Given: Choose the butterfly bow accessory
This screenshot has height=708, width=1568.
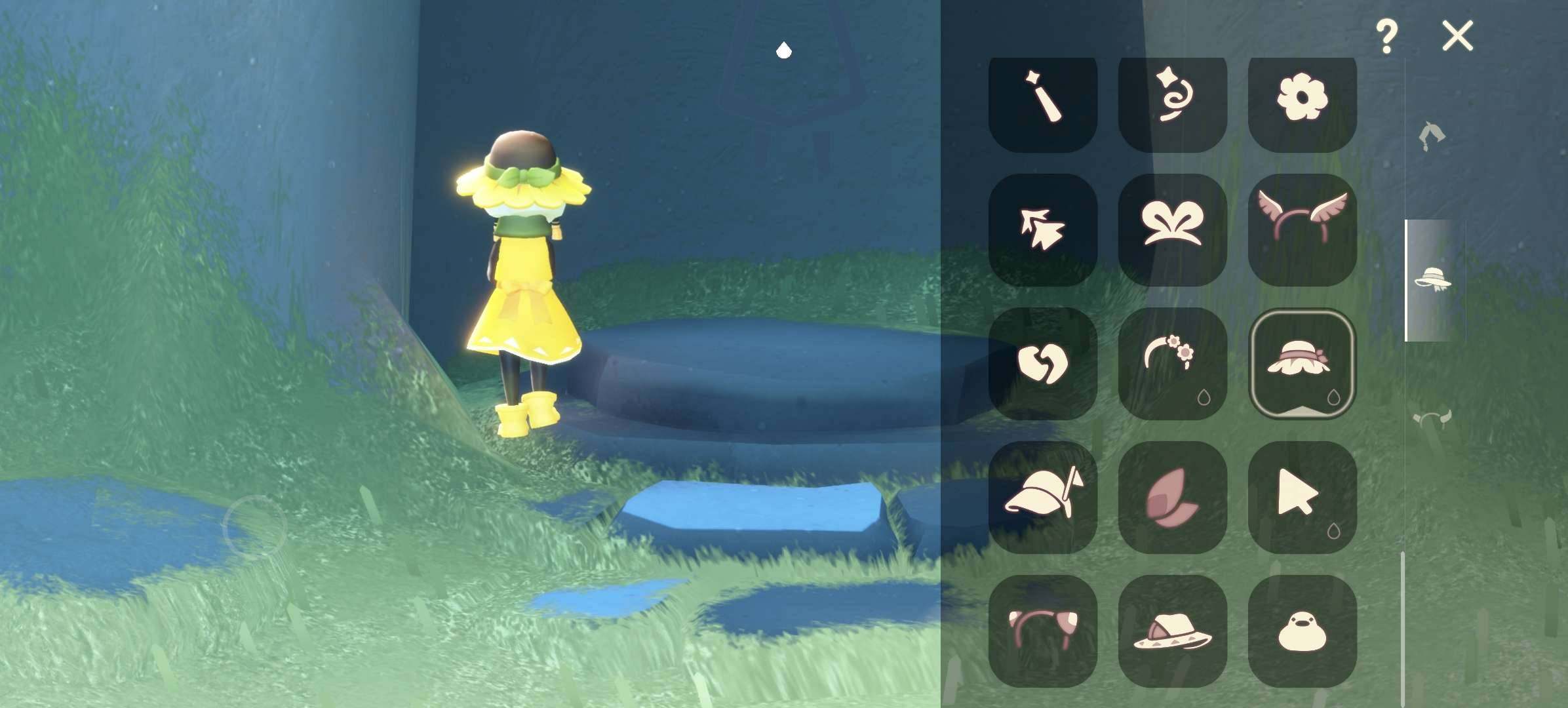Looking at the screenshot, I should pos(1172,229).
